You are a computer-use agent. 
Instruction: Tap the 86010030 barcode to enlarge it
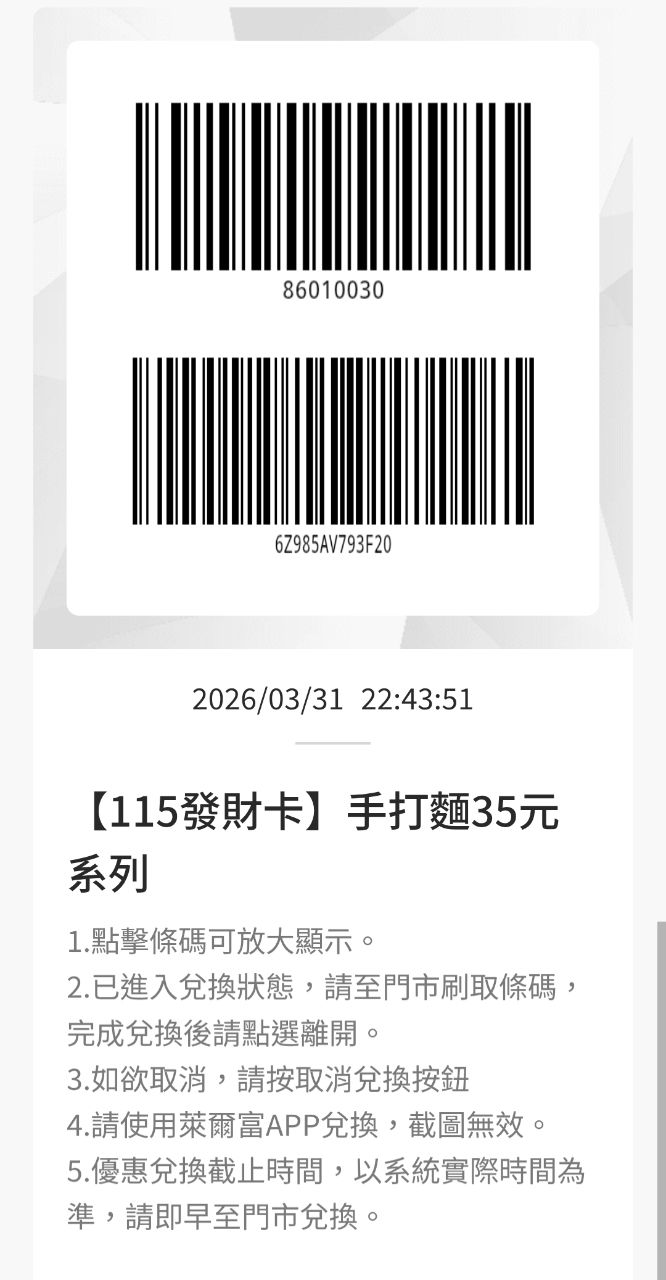[333, 187]
